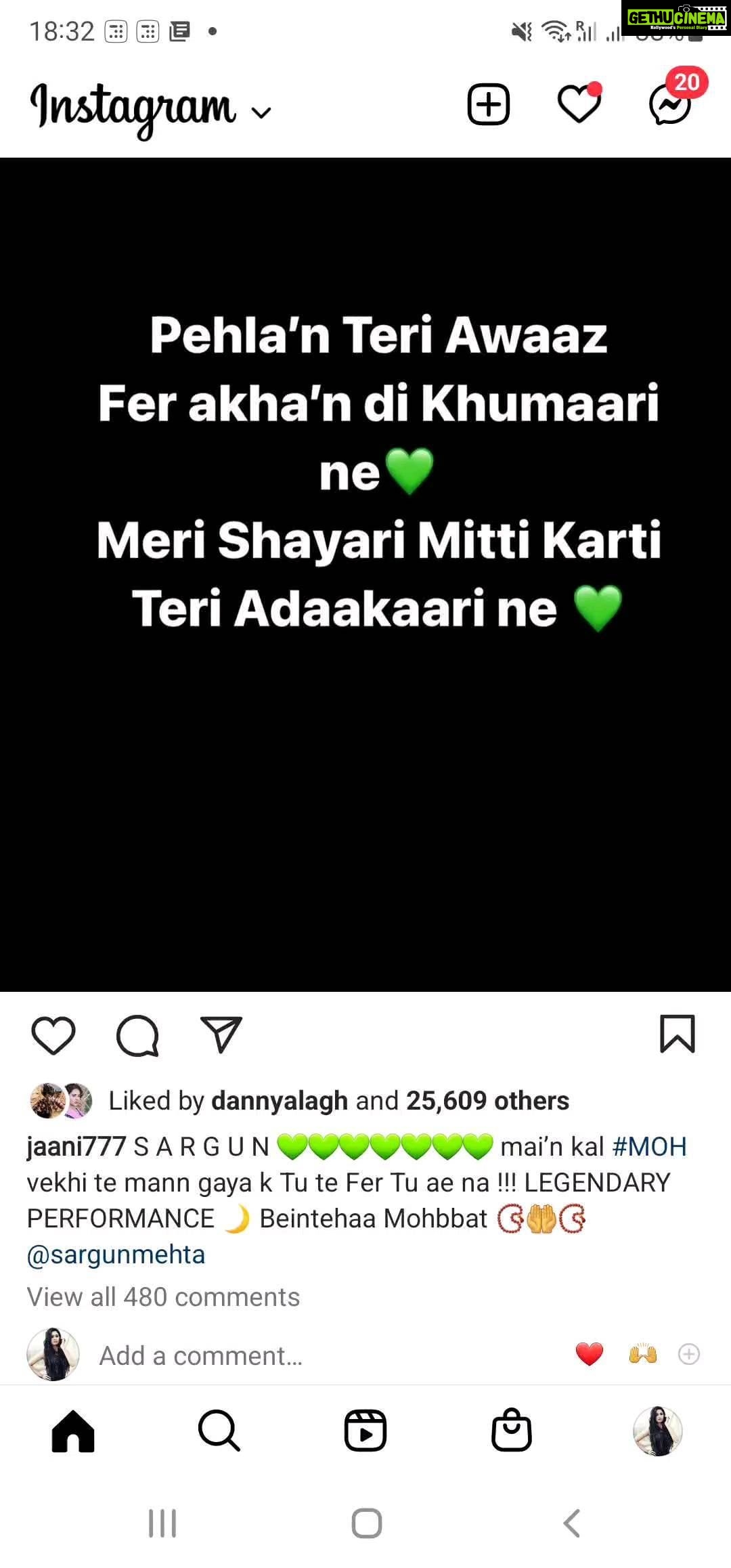Image resolution: width=731 pixels, height=1568 pixels.
Task: View all 480 comments
Action: pyautogui.click(x=163, y=1297)
